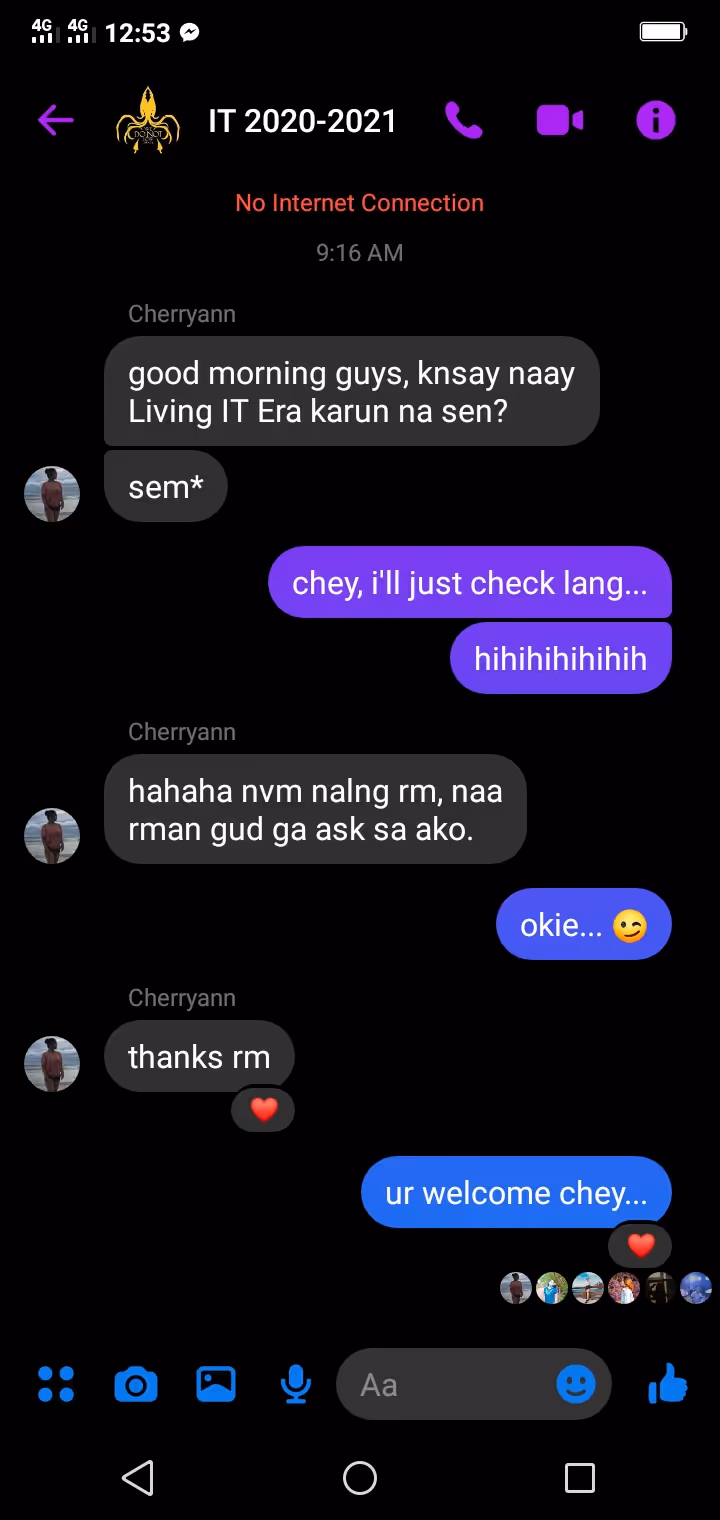The height and width of the screenshot is (1520, 720).
Task: Start a voice call with the group
Action: pyautogui.click(x=463, y=121)
